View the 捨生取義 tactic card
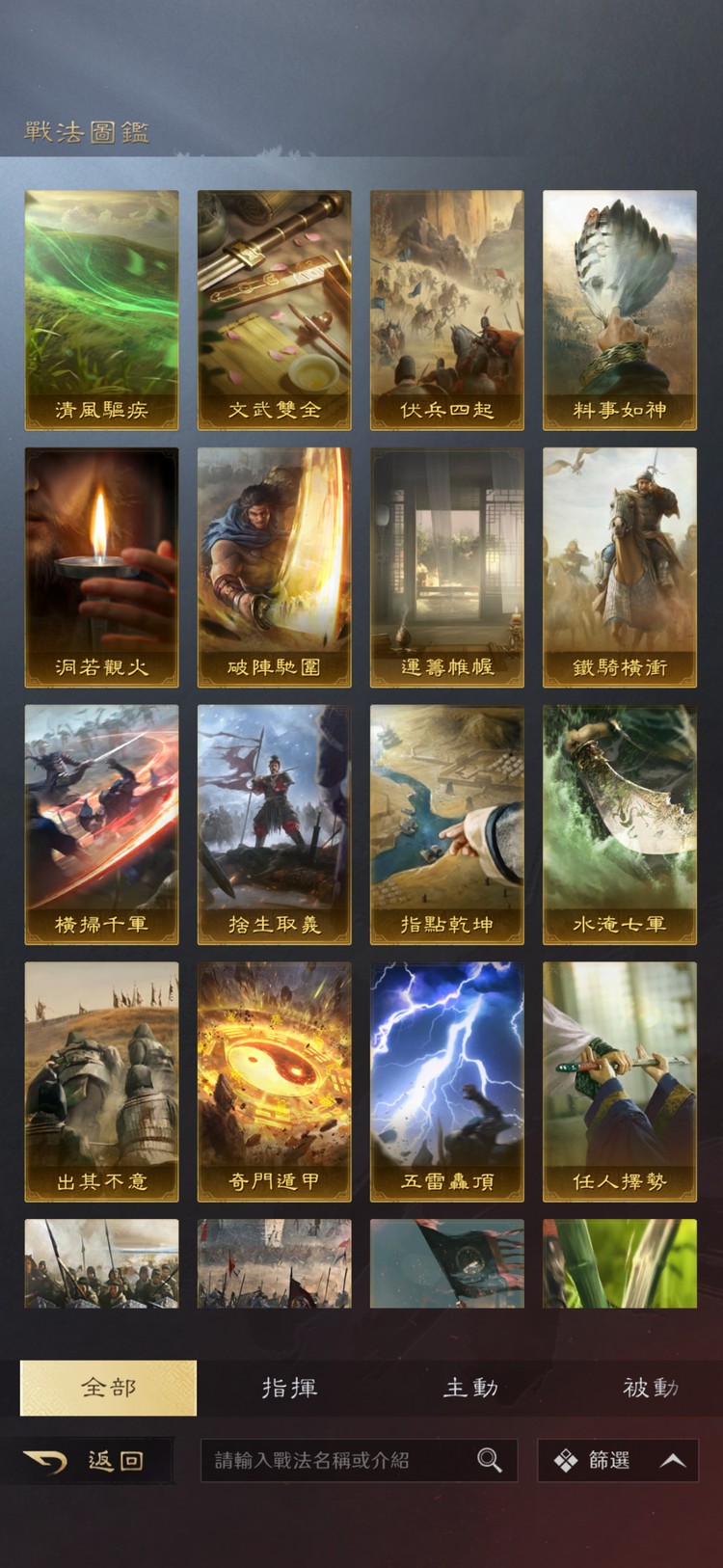Viewport: 723px width, 1568px height. pyautogui.click(x=274, y=825)
